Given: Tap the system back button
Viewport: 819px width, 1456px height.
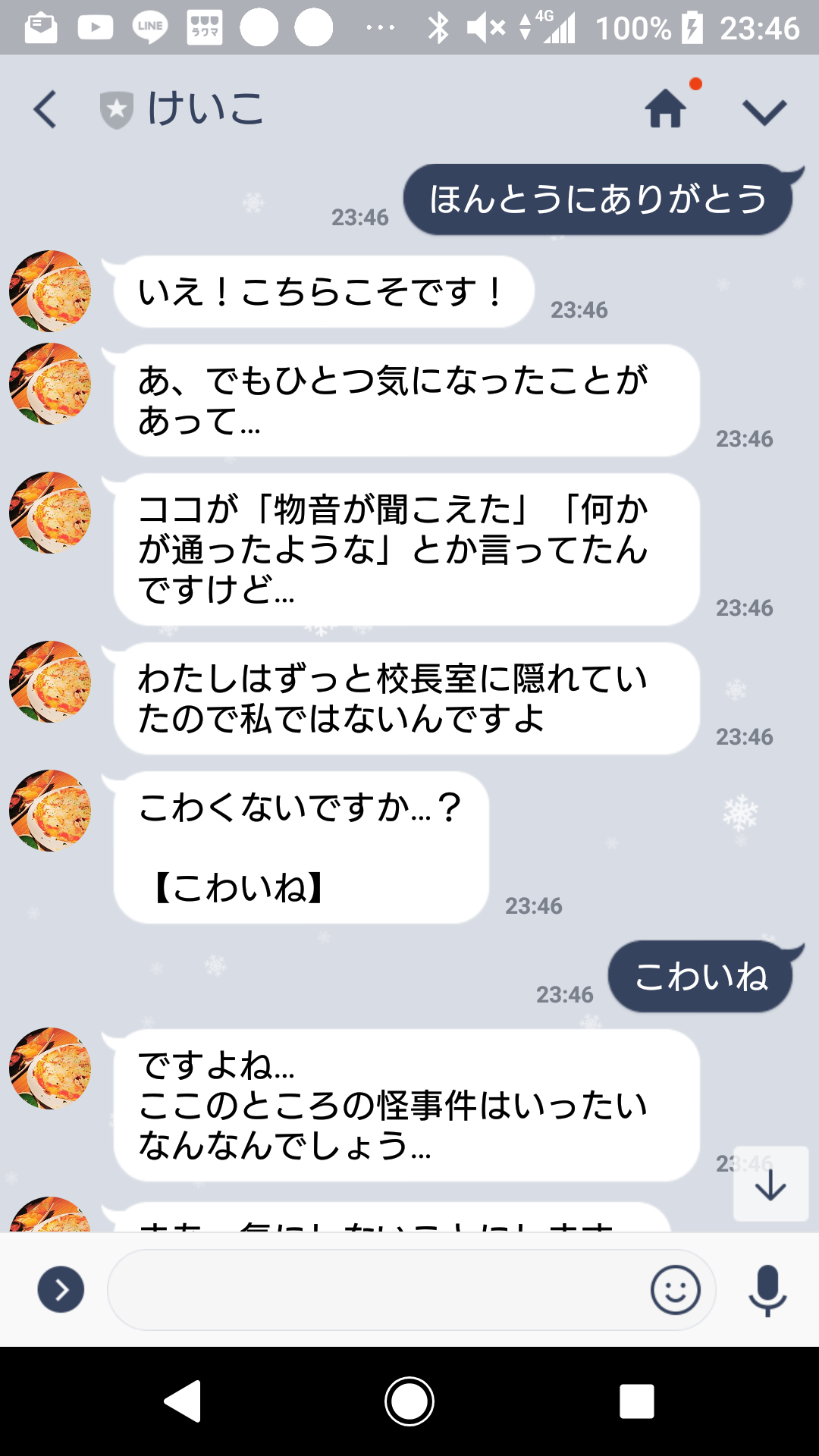Looking at the screenshot, I should coord(183,1401).
